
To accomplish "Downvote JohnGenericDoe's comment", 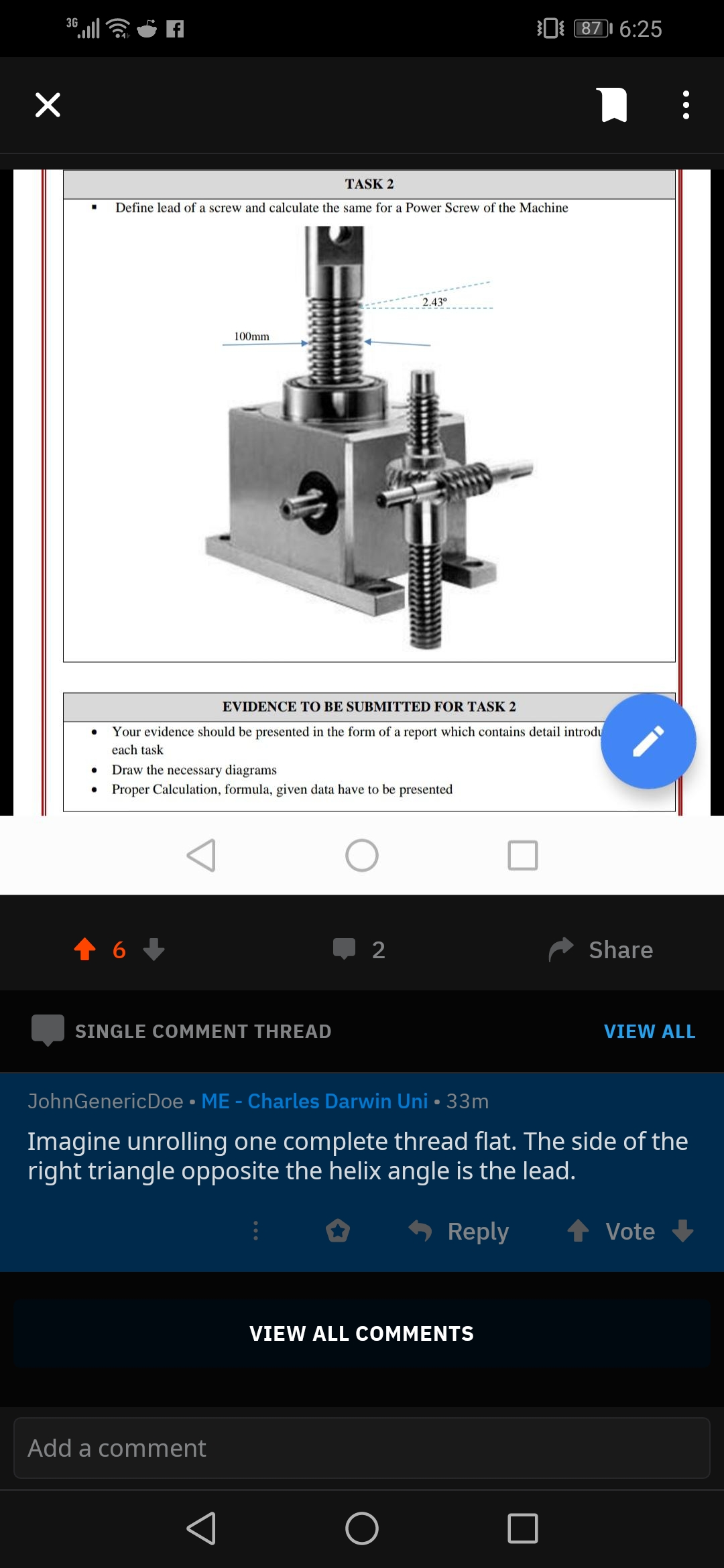I will coord(683,1232).
